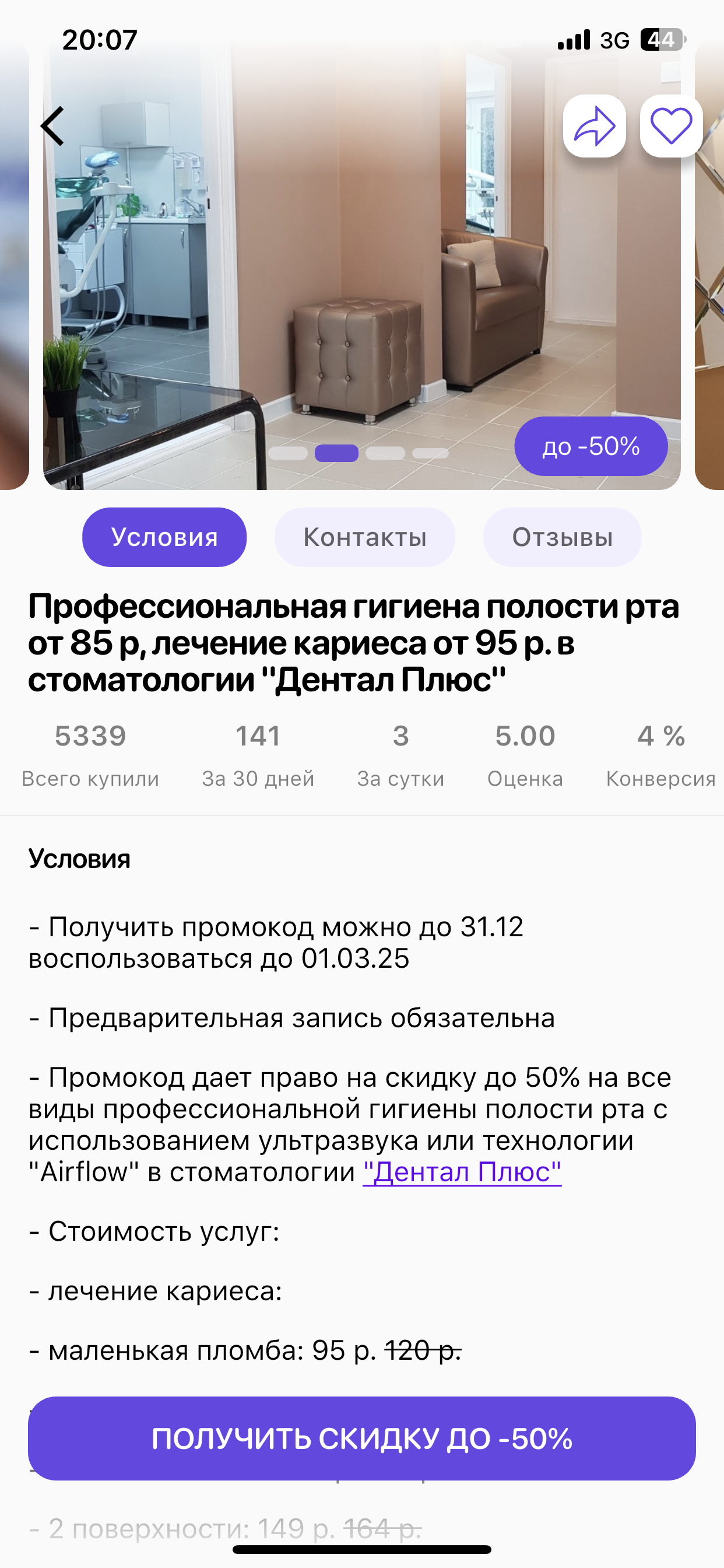The width and height of the screenshot is (724, 1568).
Task: Open the Отзывы tab
Action: tap(562, 537)
